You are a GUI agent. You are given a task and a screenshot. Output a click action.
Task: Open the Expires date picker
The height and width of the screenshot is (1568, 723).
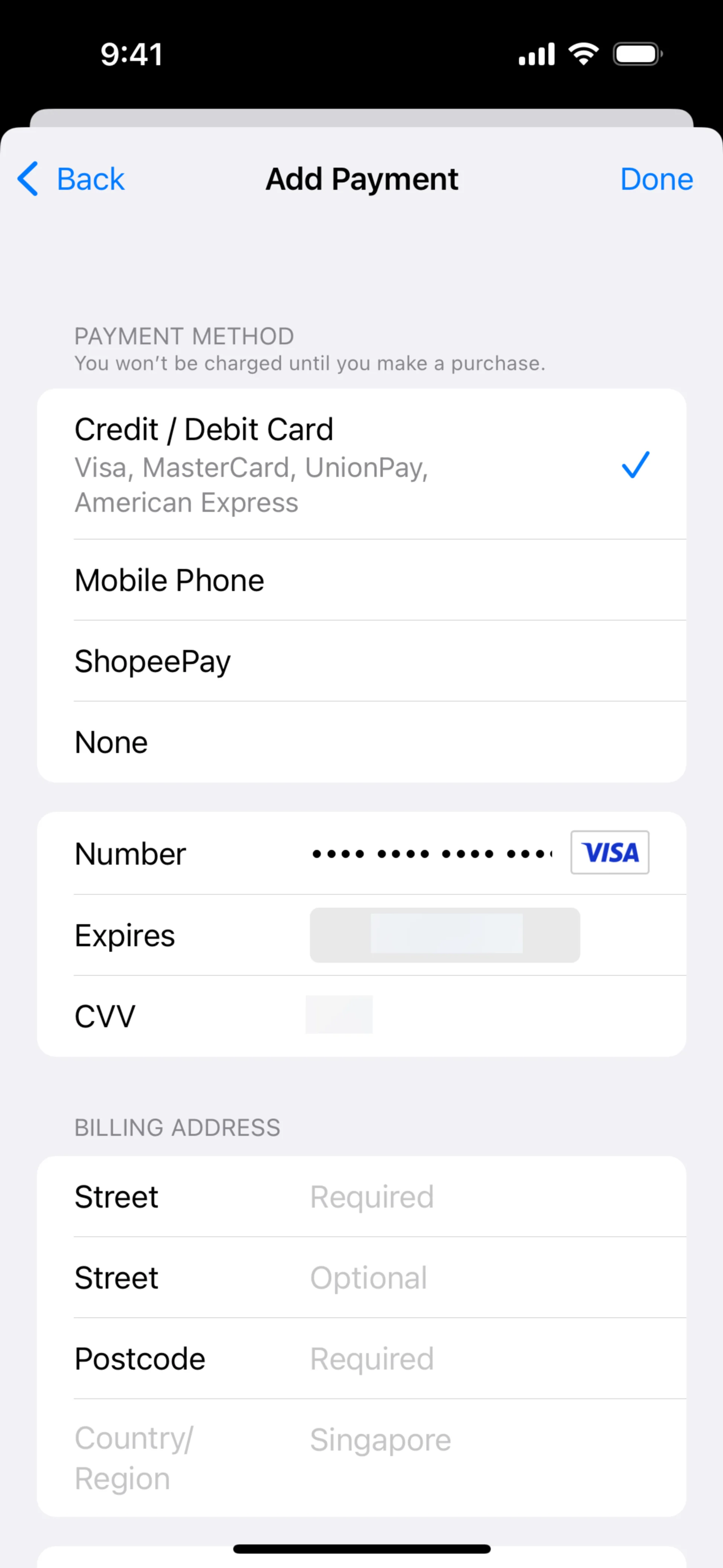pyautogui.click(x=444, y=935)
